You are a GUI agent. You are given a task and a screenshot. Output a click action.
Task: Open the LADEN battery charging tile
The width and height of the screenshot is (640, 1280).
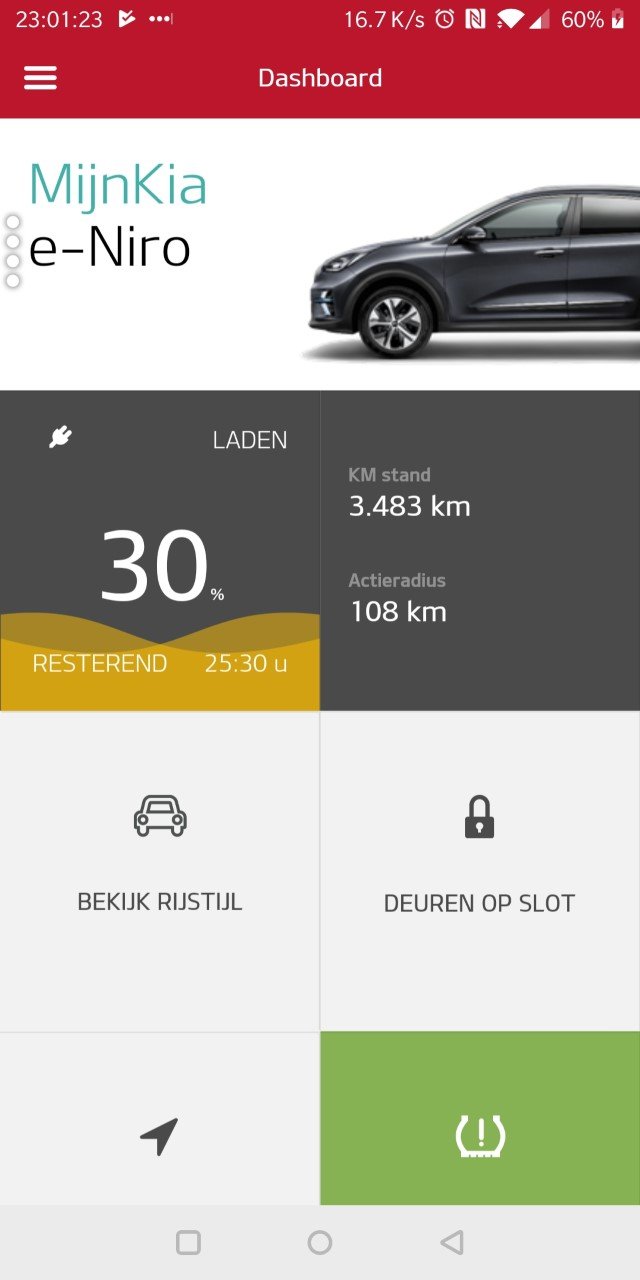[160, 550]
